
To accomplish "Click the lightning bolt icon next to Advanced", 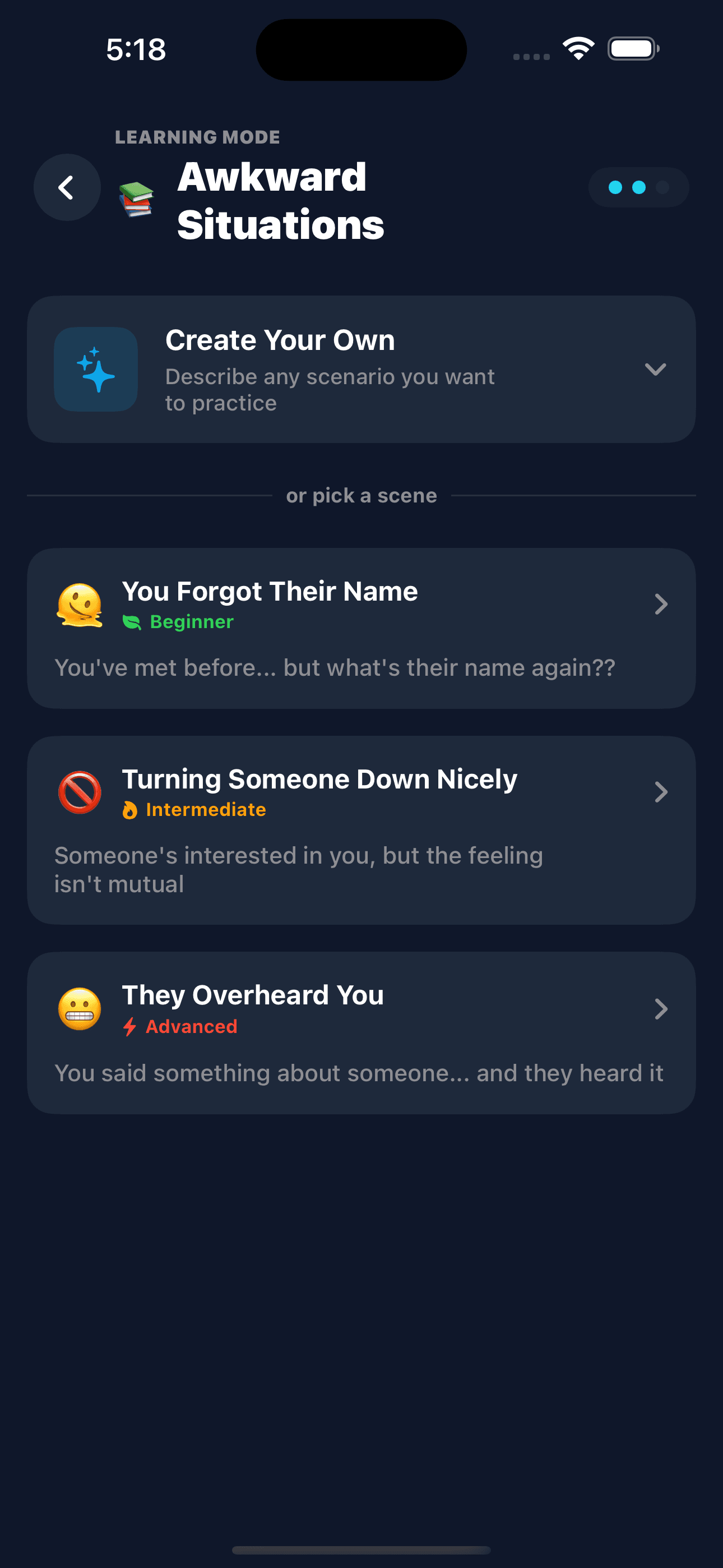I will 129,1026.
